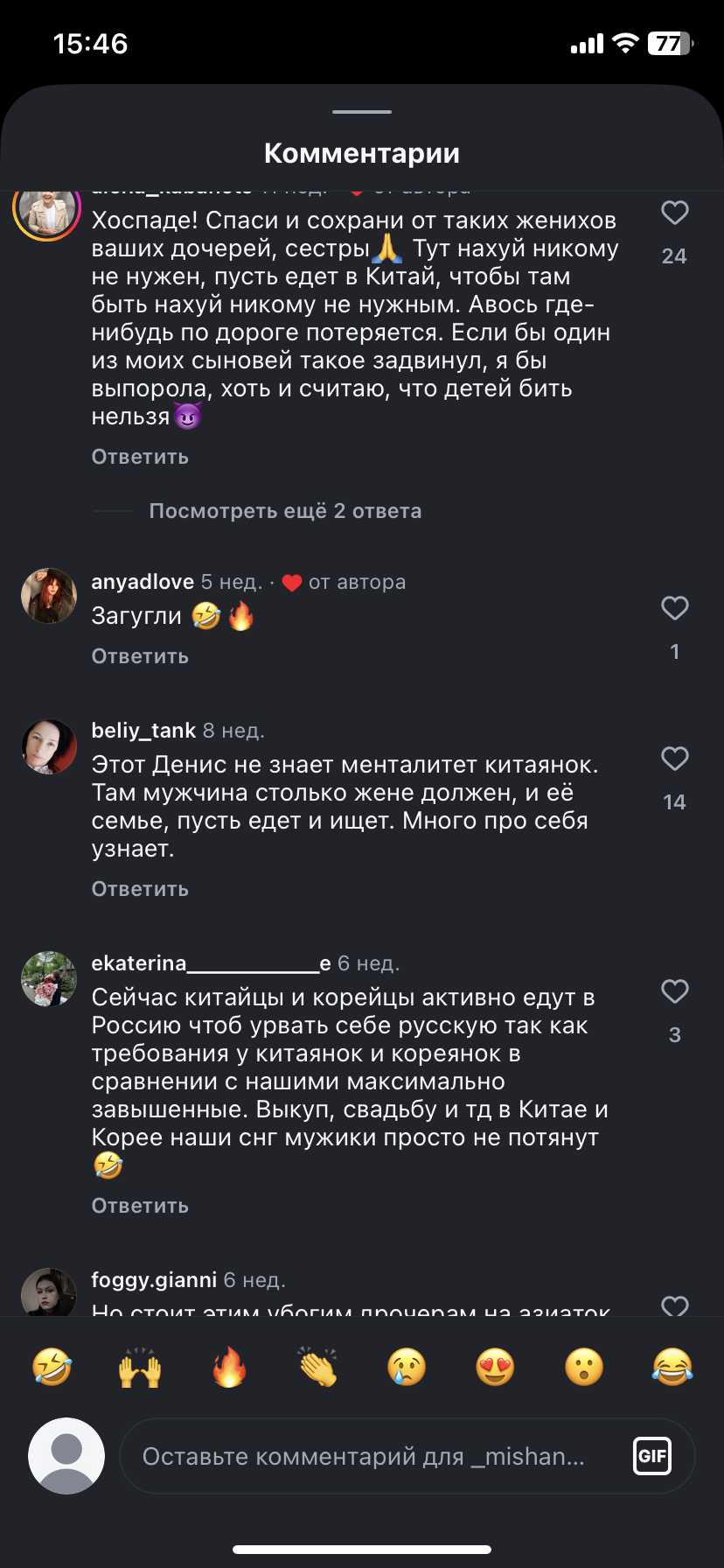
Task: Like anyadlove's comment
Action: coord(674,608)
